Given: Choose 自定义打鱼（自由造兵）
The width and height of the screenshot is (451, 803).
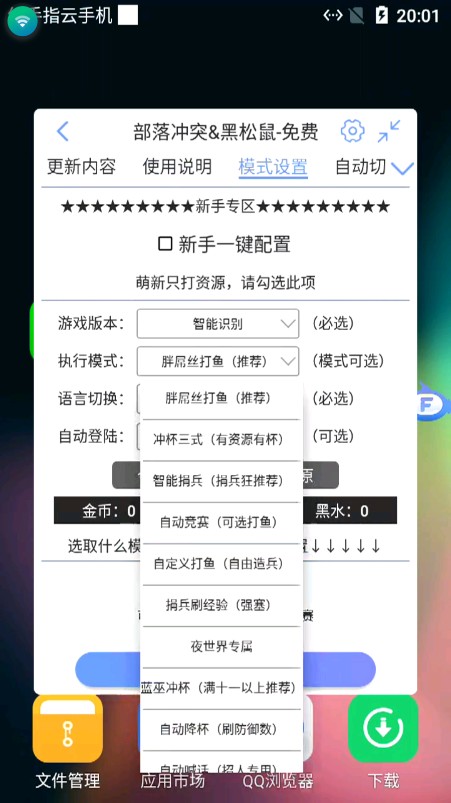Looking at the screenshot, I should pos(221,564).
